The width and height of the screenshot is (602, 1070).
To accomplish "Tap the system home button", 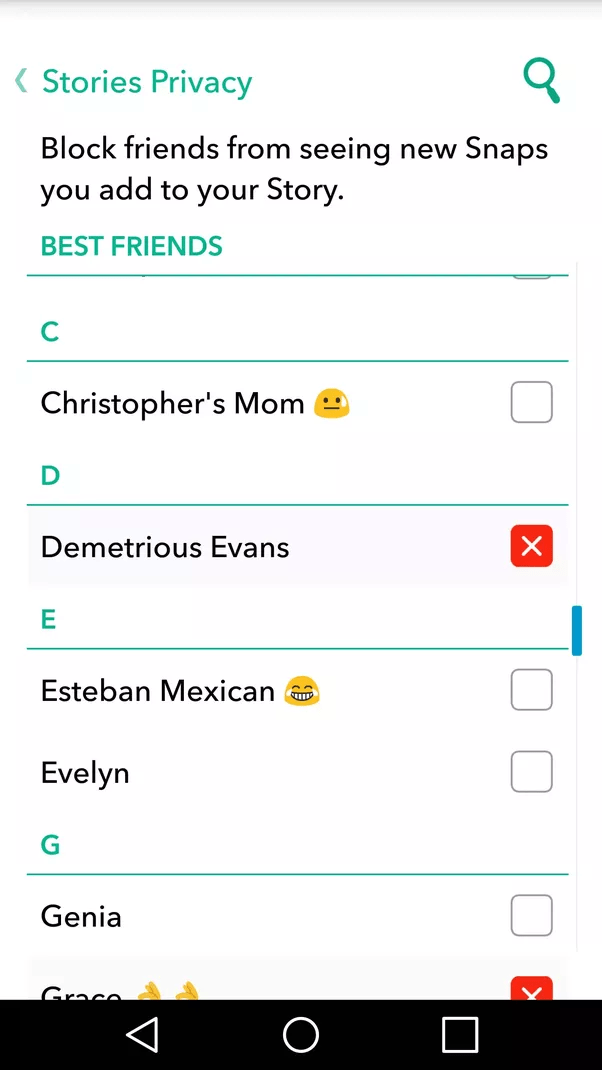I will point(301,1035).
